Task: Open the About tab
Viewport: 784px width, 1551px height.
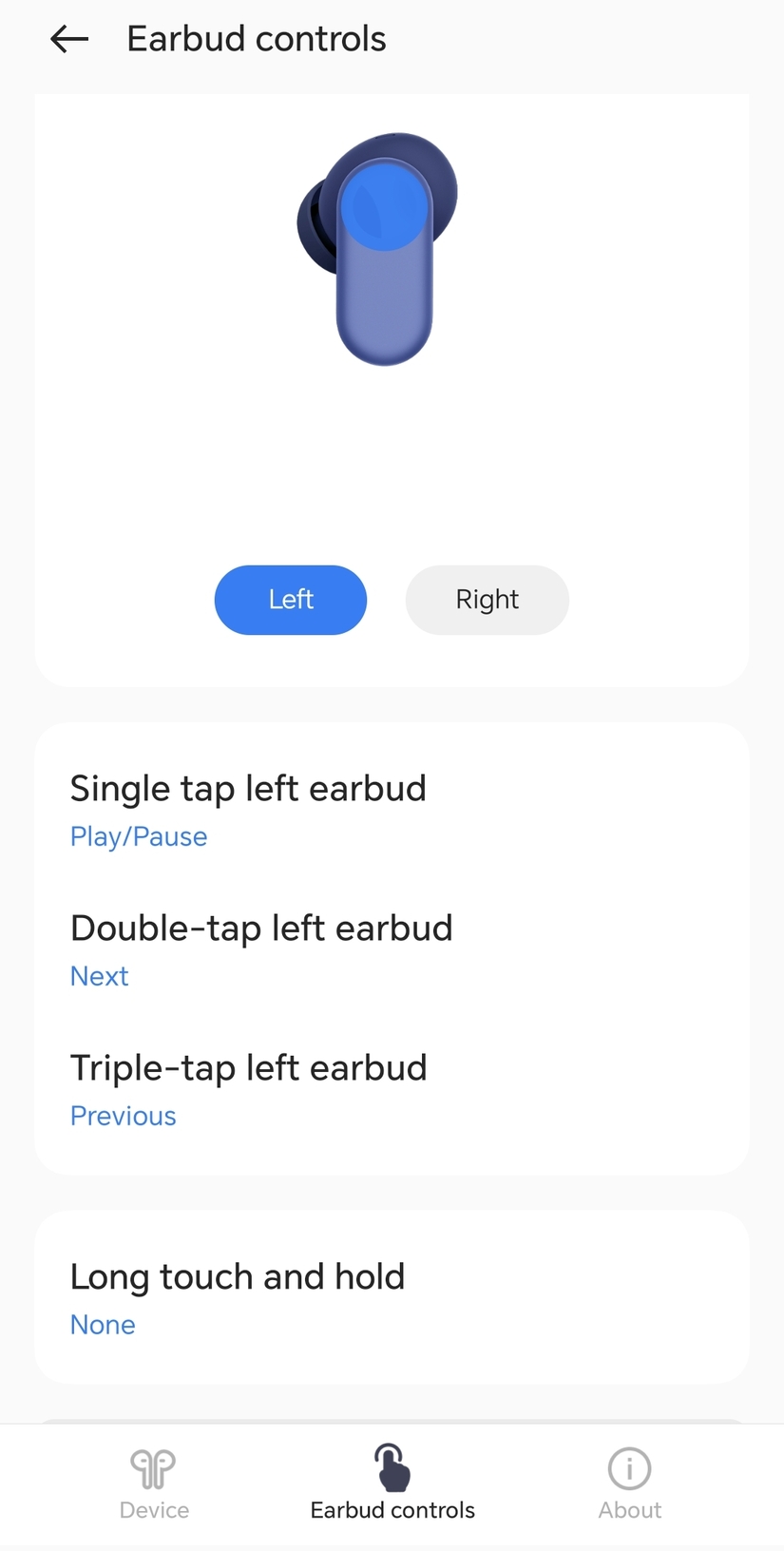Action: click(629, 1484)
